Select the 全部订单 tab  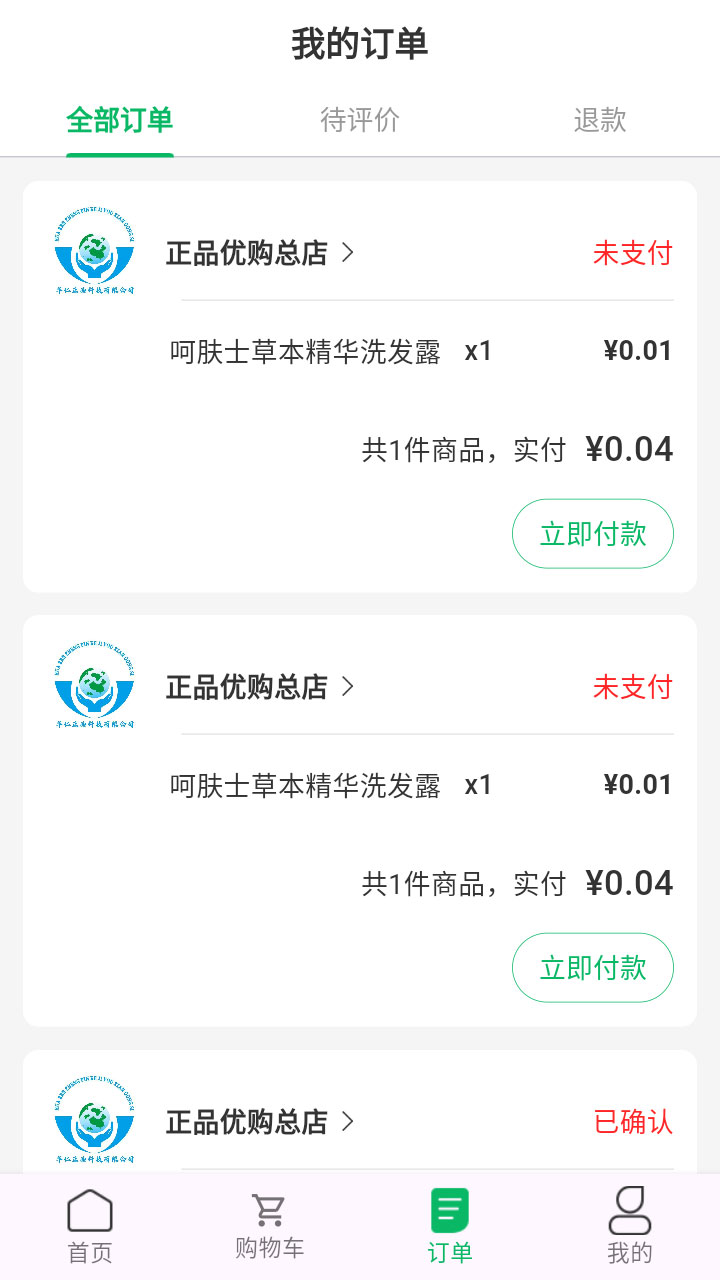click(120, 120)
